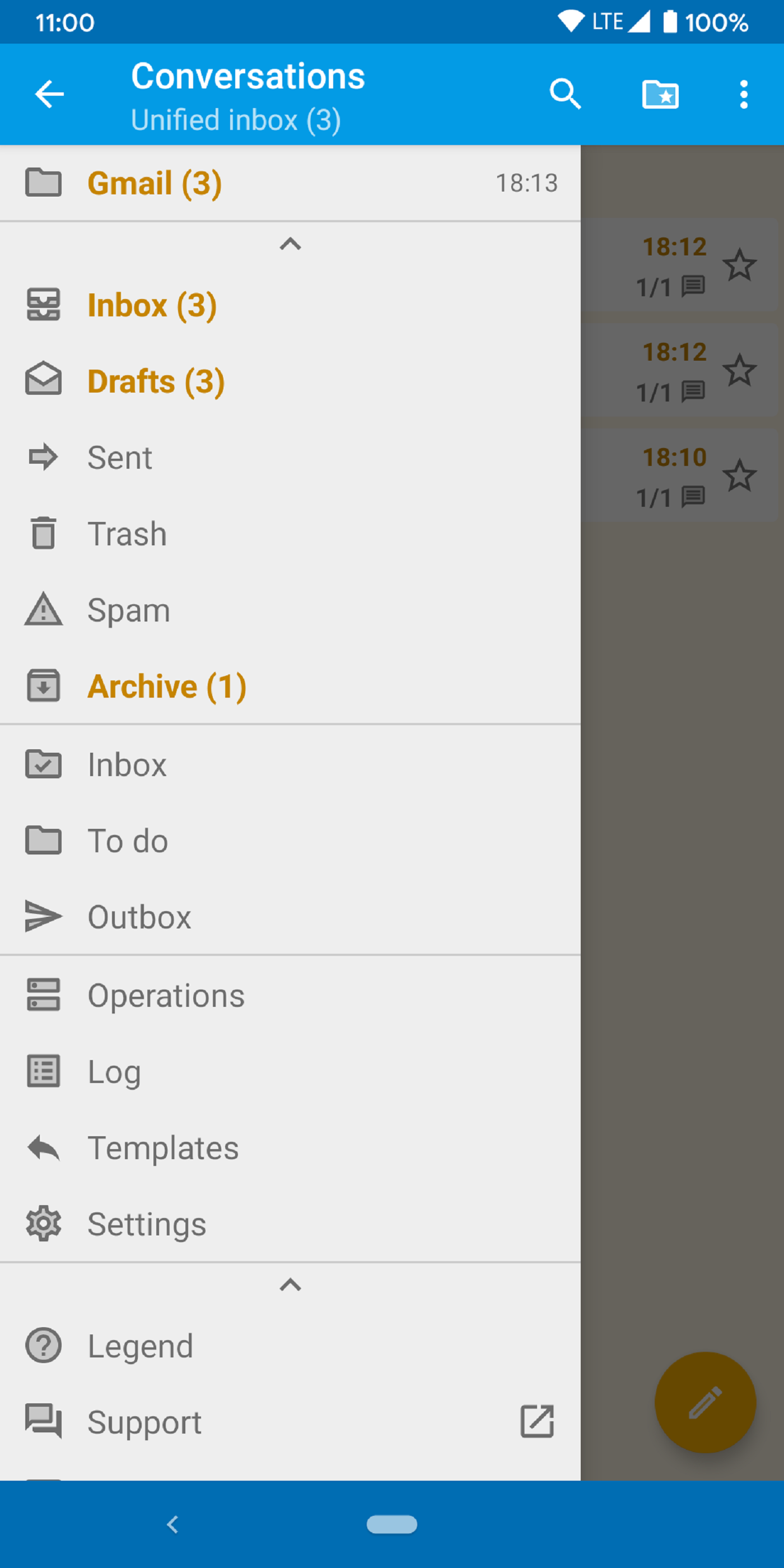Star the second 18:12 conversation
The image size is (784, 1568).
(740, 370)
